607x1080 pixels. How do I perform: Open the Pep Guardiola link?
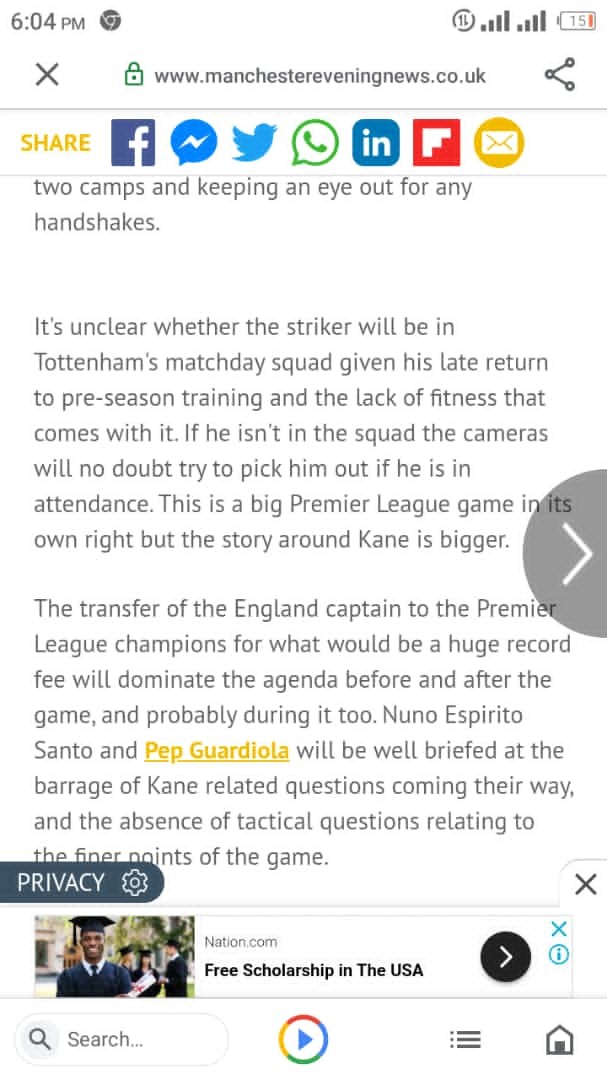(x=216, y=750)
